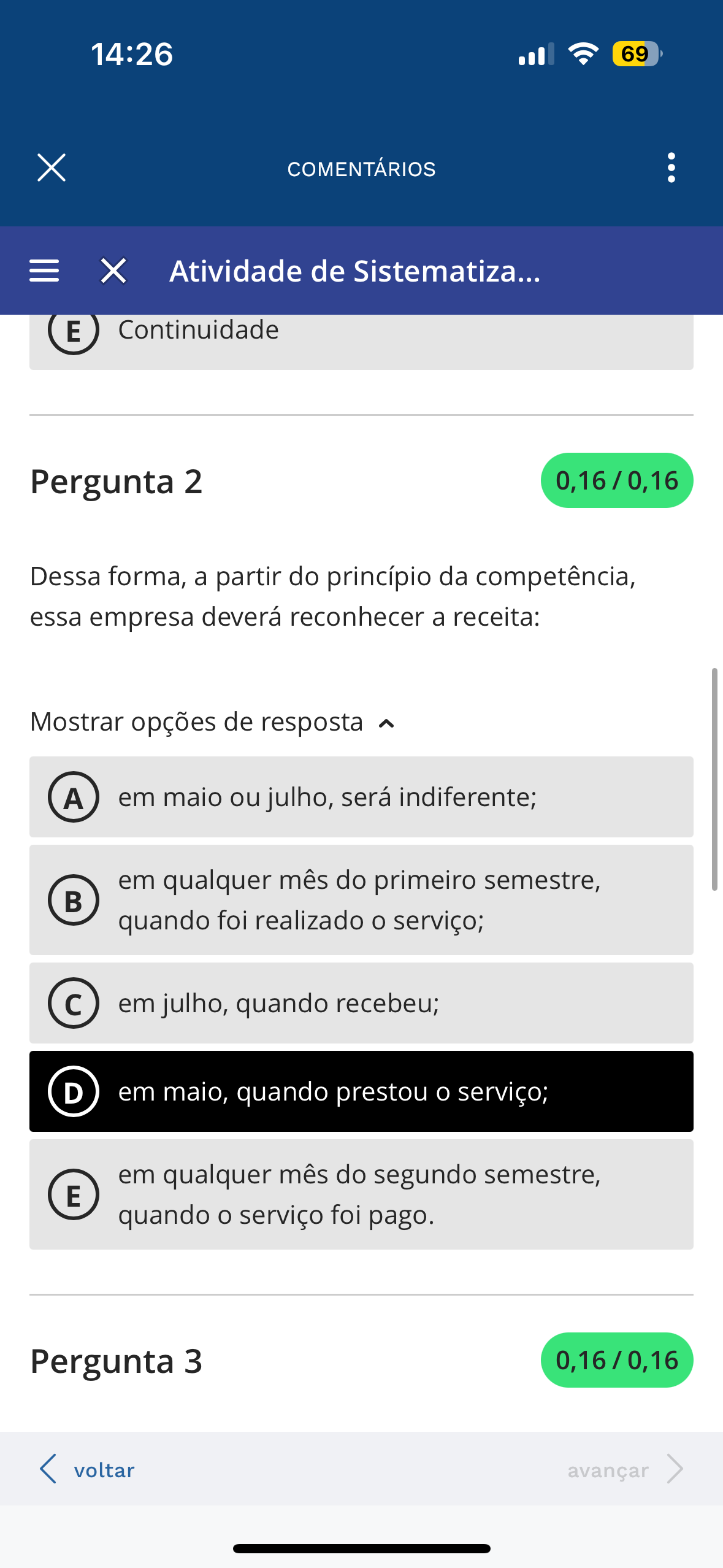
Task: Select option D em maio, quando prestou
Action: (361, 1091)
